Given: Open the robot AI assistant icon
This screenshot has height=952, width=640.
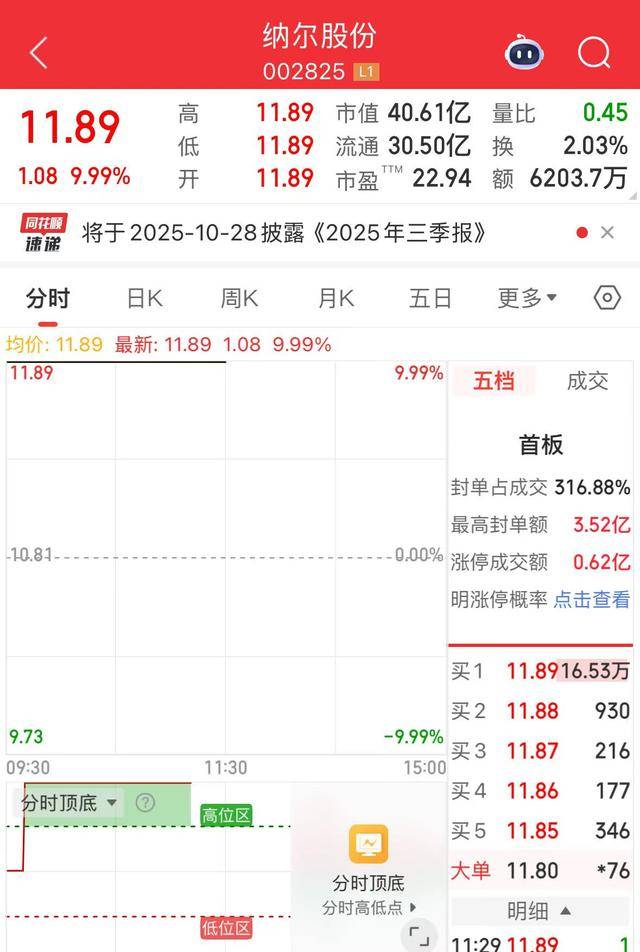Looking at the screenshot, I should (x=525, y=52).
